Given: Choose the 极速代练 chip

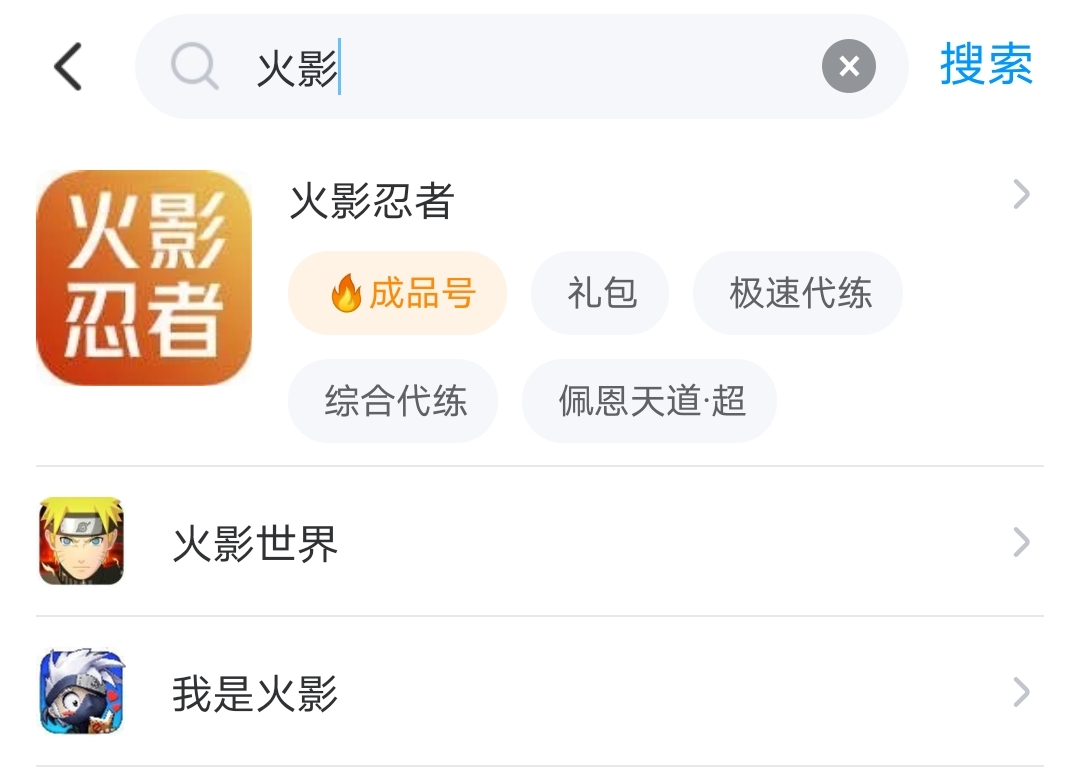Looking at the screenshot, I should (x=799, y=293).
